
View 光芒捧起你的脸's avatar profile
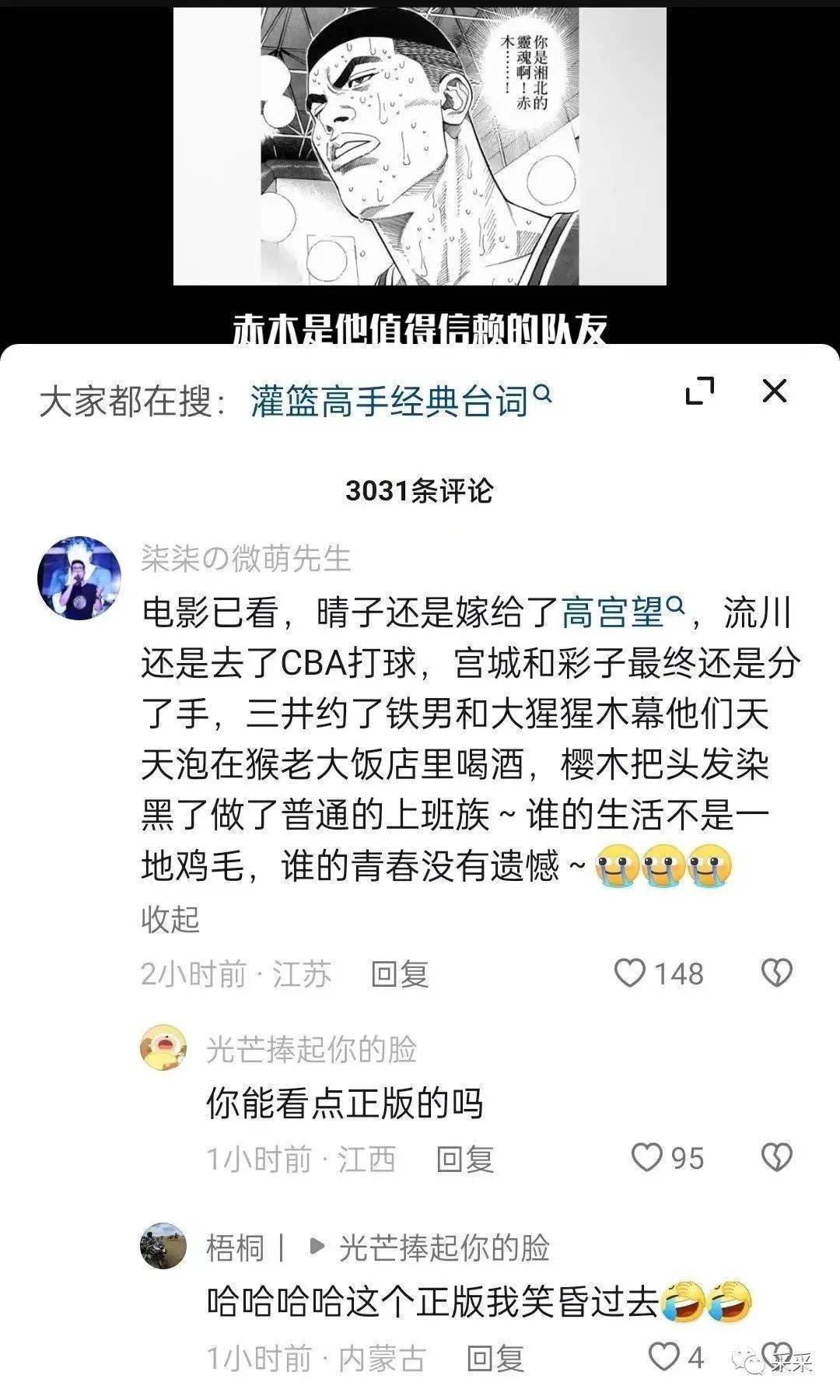coord(163,1048)
